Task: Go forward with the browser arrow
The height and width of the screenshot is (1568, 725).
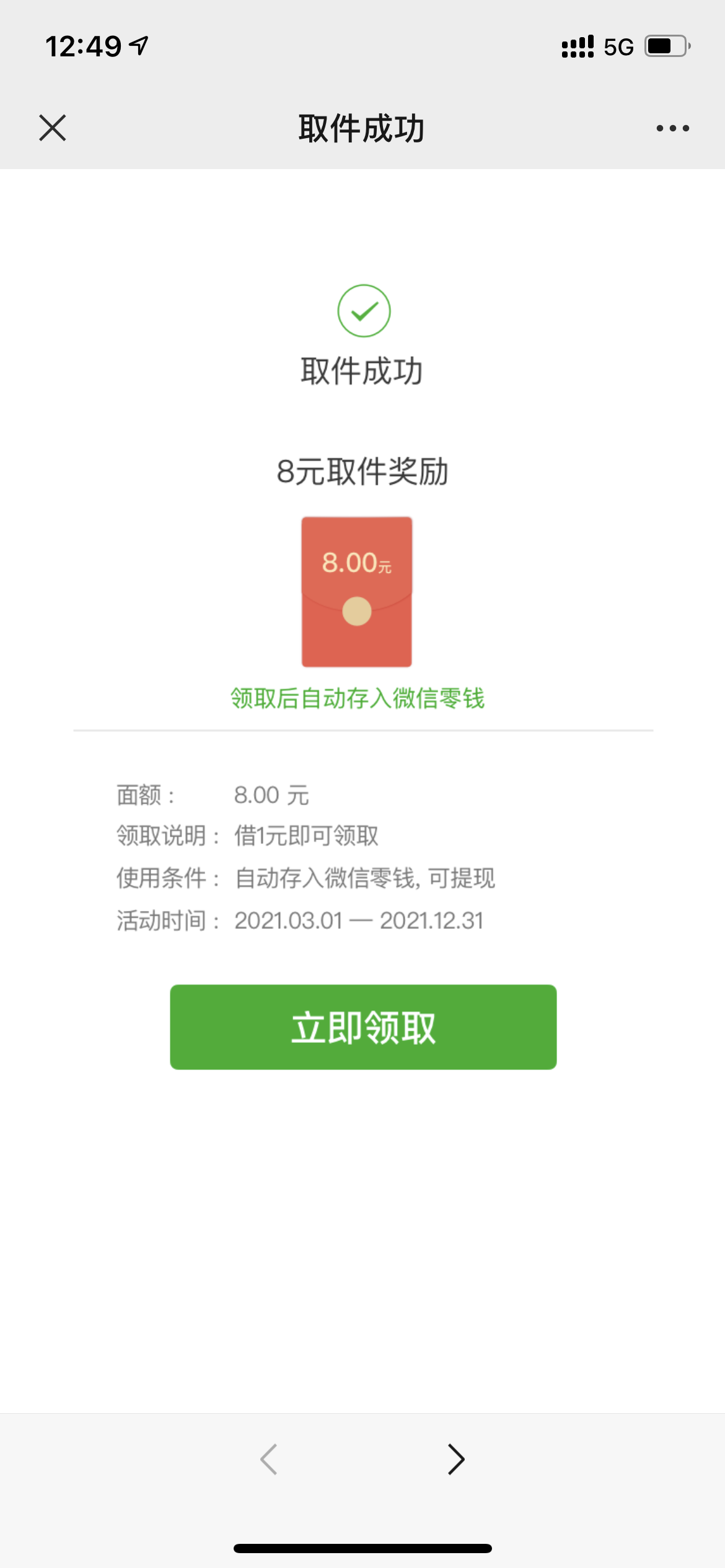Action: point(456,1460)
